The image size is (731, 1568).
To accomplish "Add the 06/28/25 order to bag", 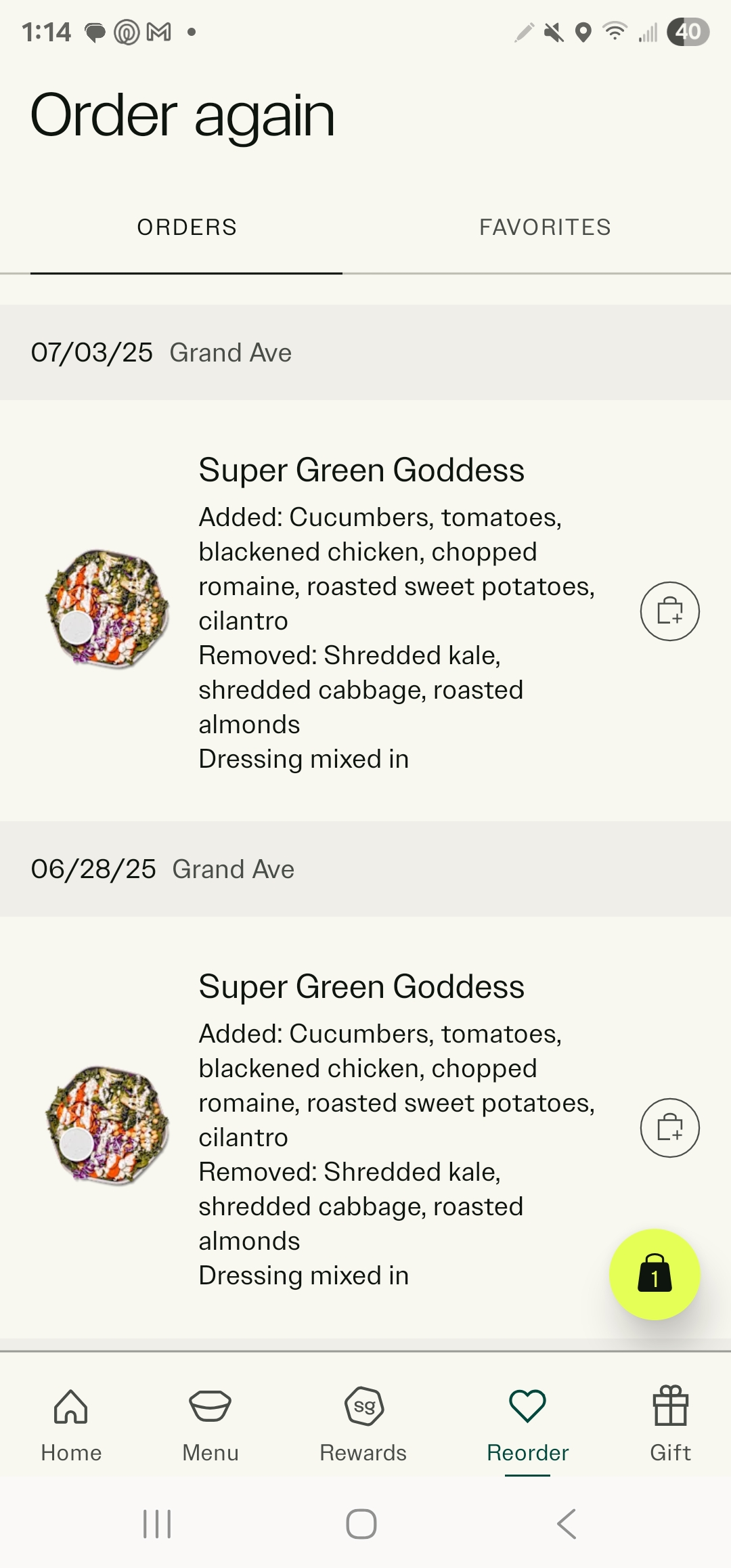I will pyautogui.click(x=669, y=1128).
